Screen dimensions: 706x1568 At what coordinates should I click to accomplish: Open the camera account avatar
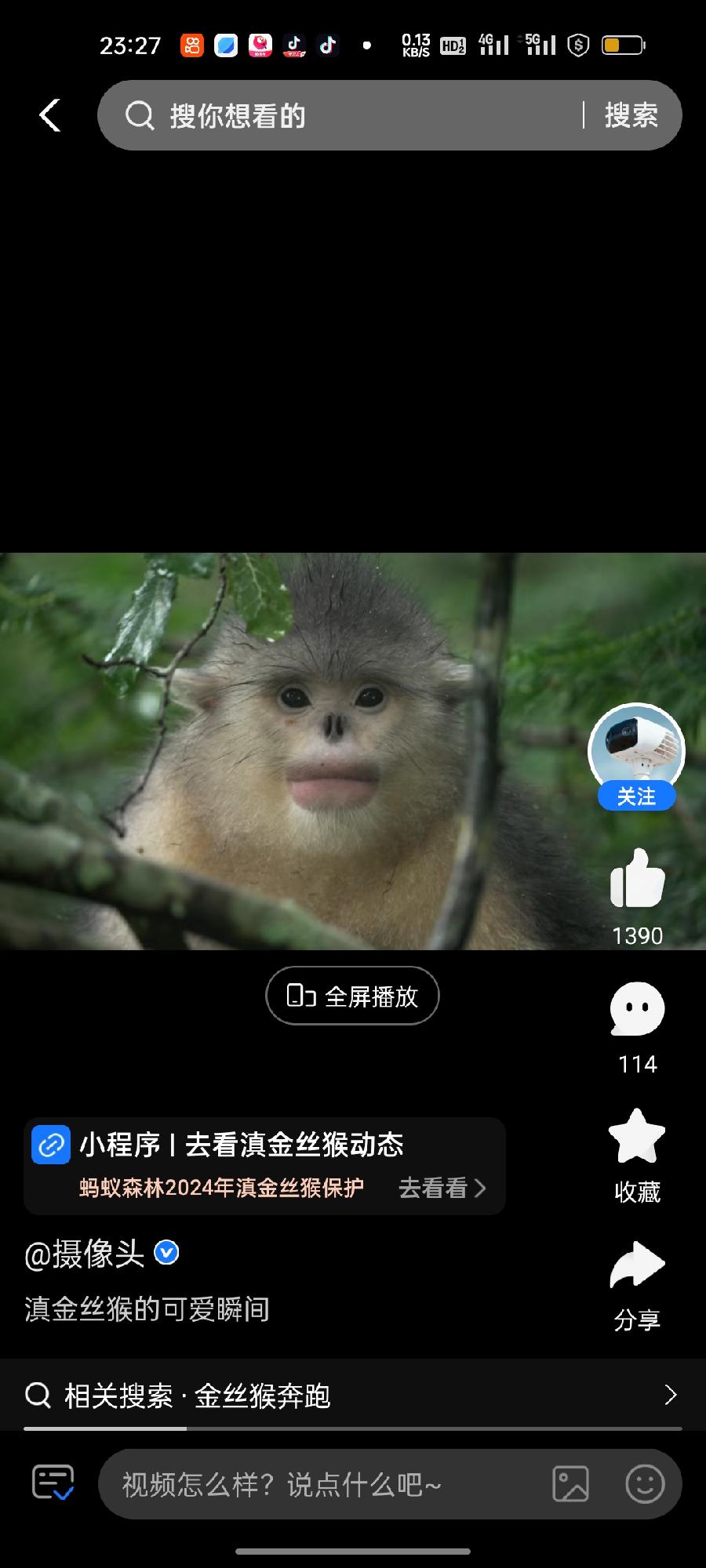pos(636,747)
